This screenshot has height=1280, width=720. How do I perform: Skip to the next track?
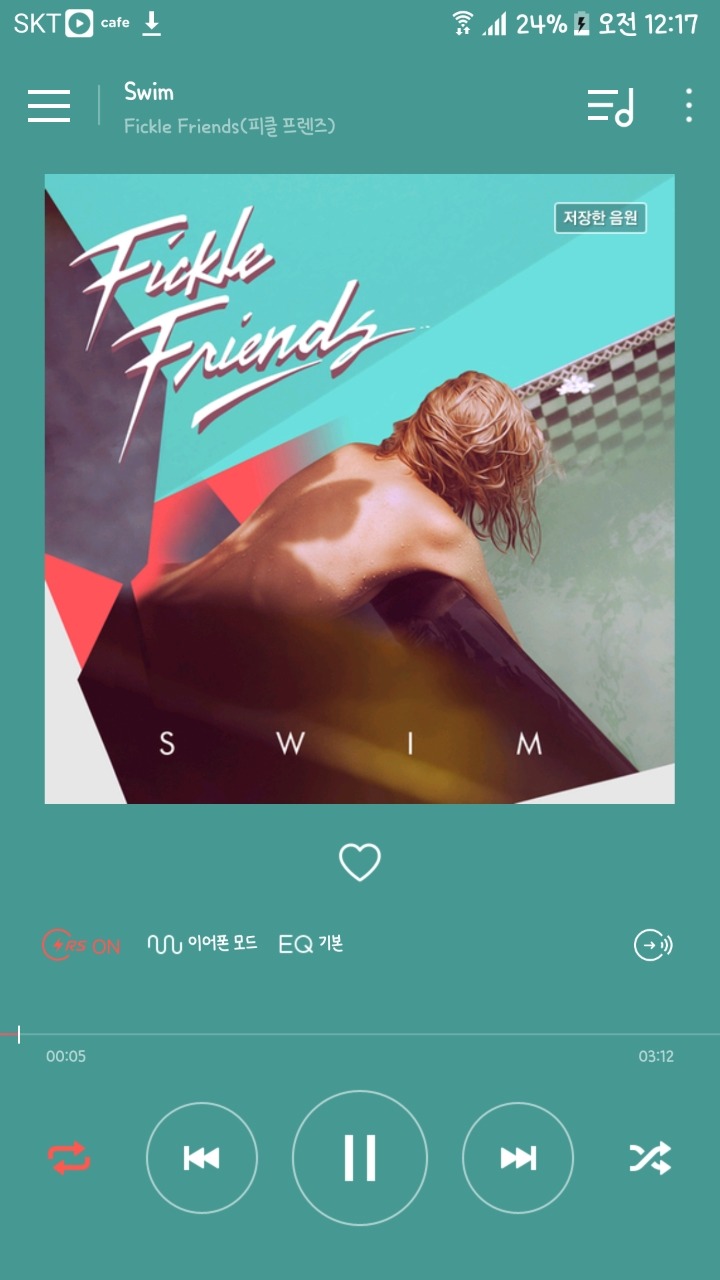click(x=518, y=1158)
